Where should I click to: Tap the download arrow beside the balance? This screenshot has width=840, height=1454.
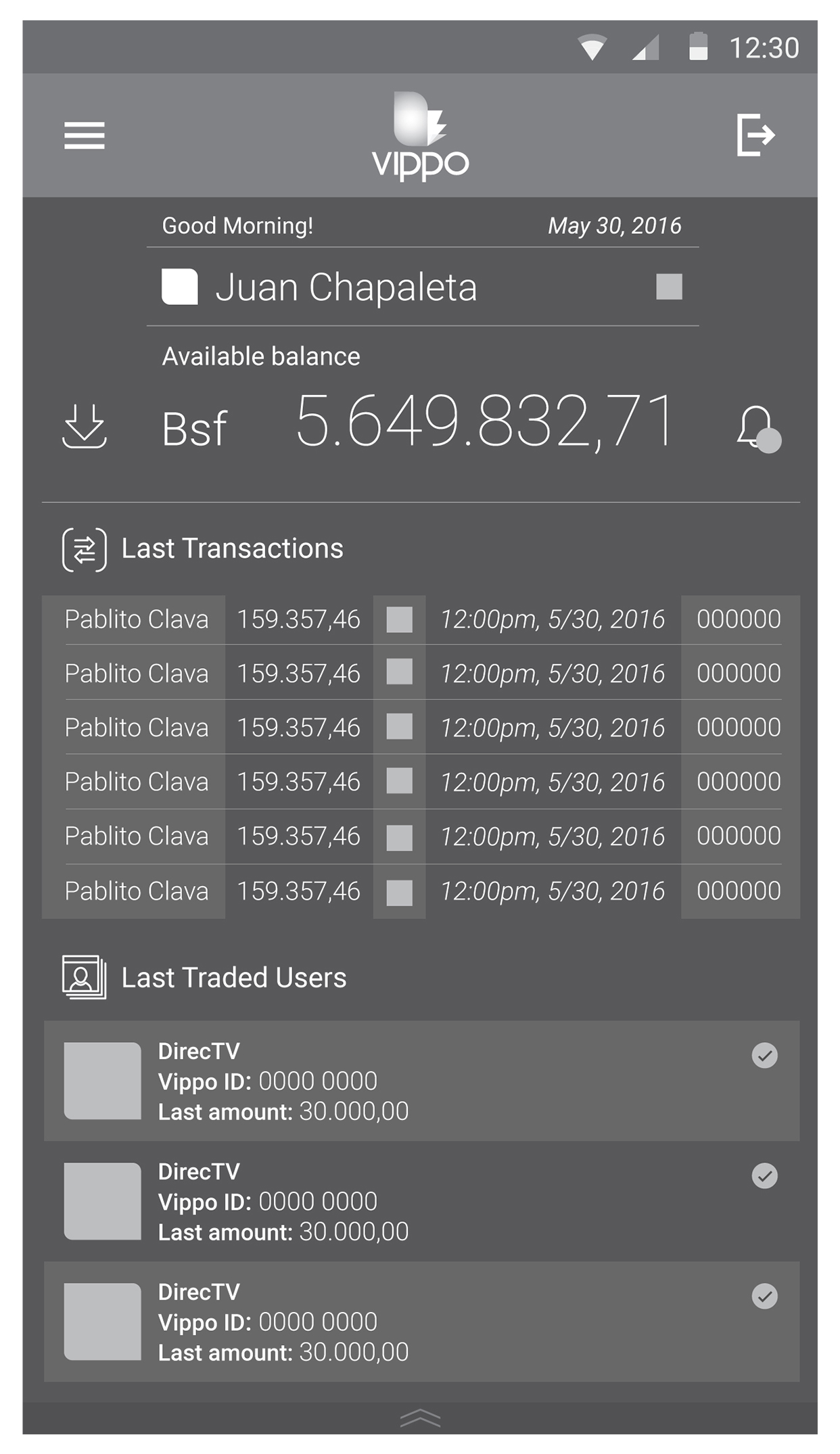pyautogui.click(x=85, y=426)
